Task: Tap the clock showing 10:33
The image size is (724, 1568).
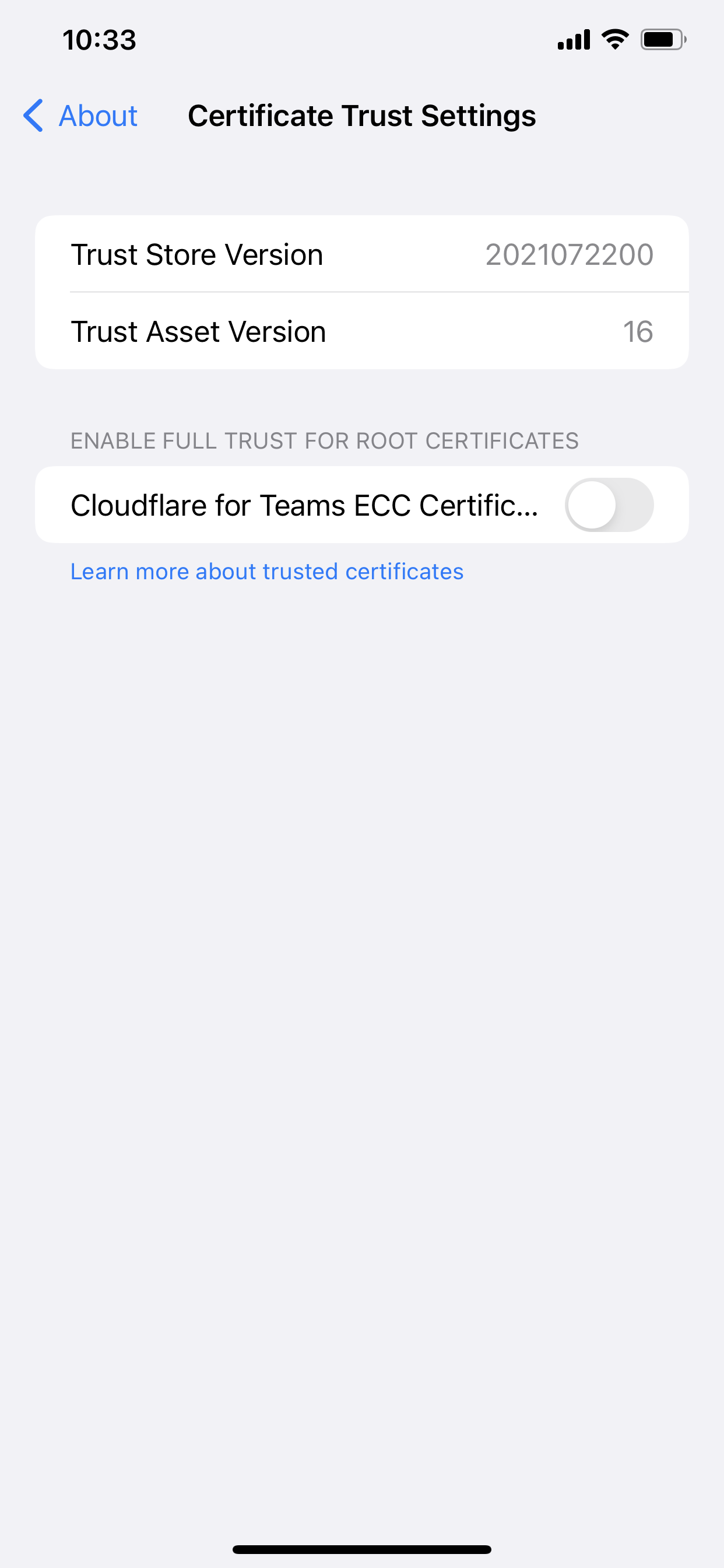Action: tap(100, 40)
